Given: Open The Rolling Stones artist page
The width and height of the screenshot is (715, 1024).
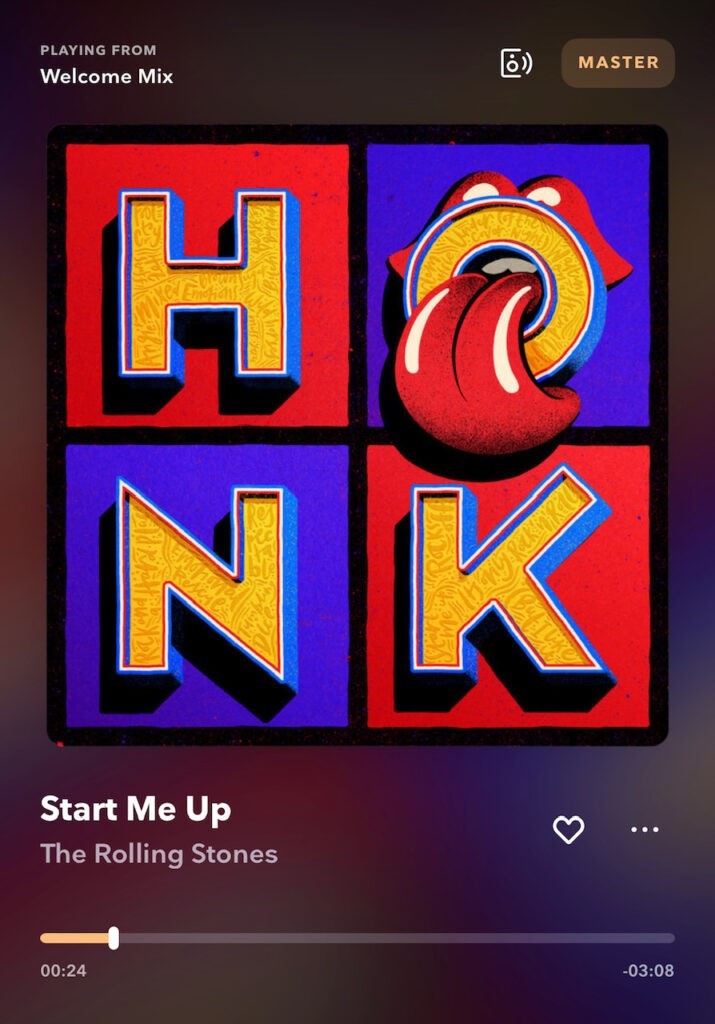Looking at the screenshot, I should 159,854.
